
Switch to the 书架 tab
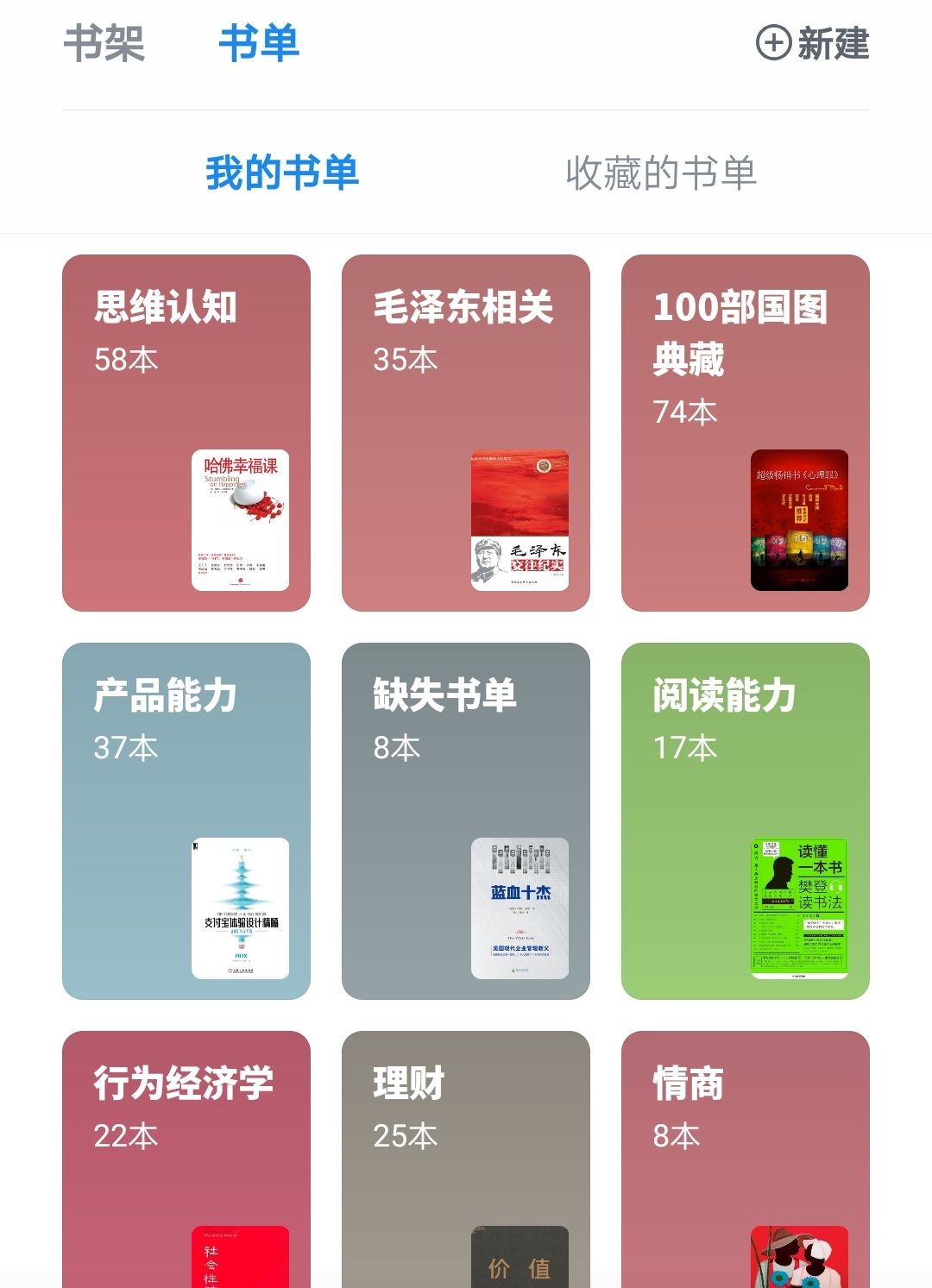104,44
